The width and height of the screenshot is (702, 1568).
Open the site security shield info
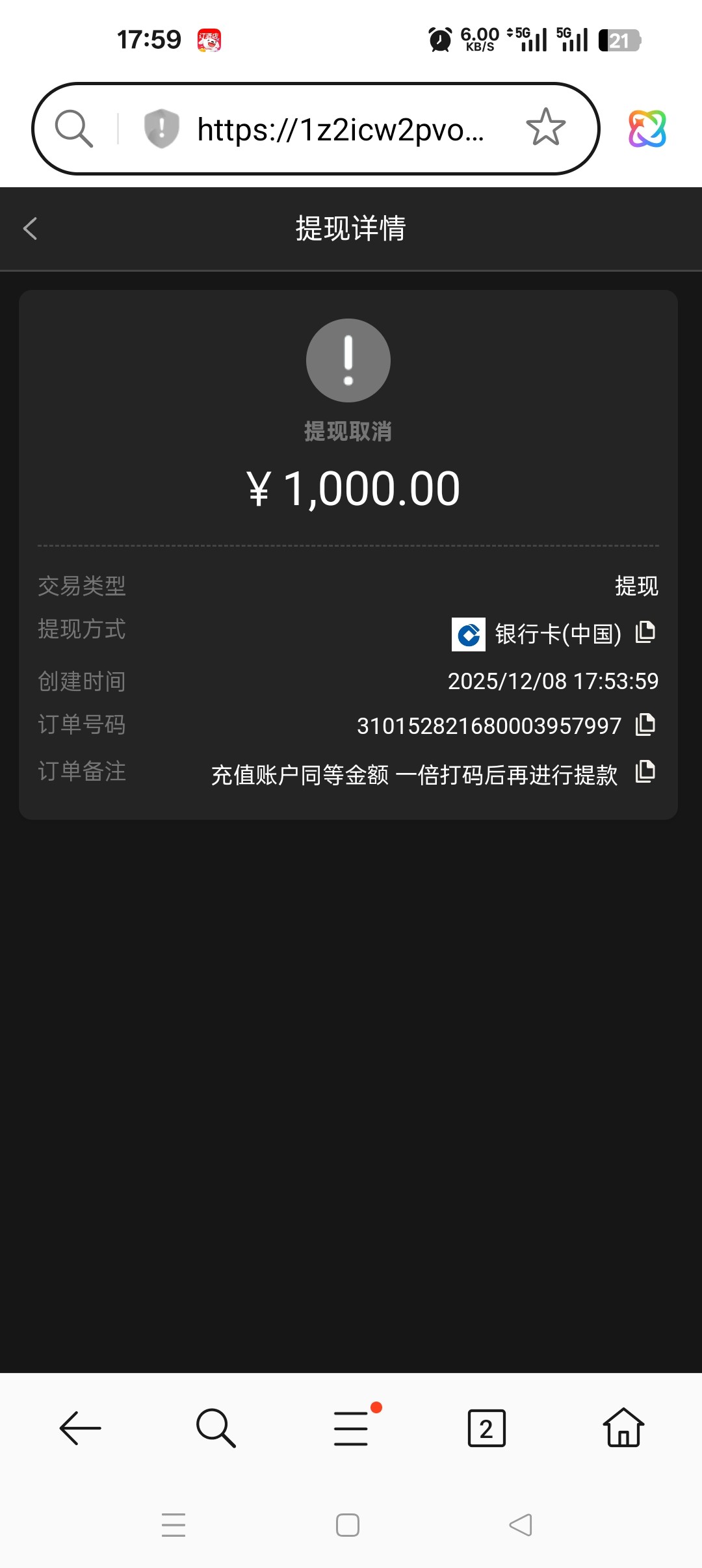click(x=161, y=128)
